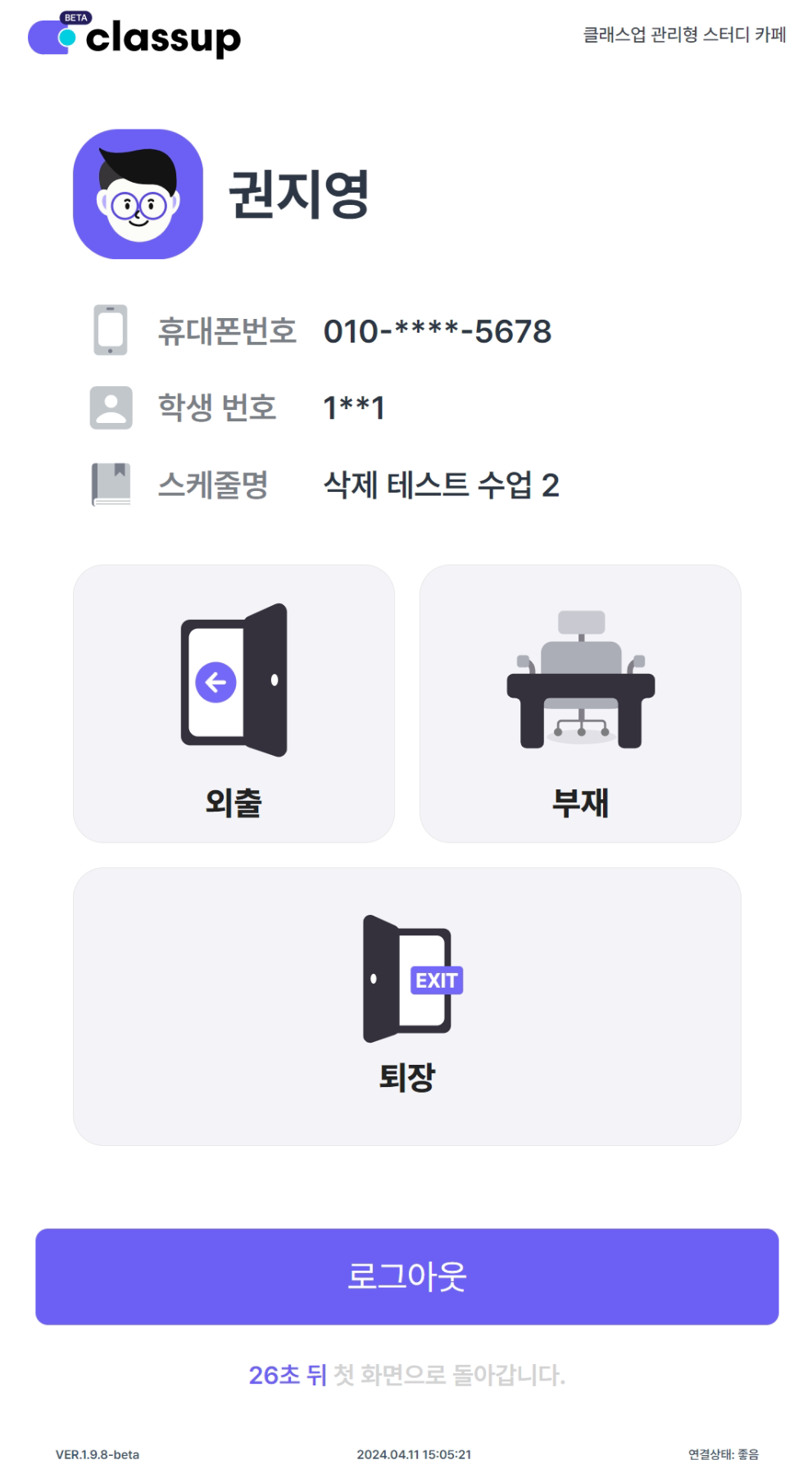
Task: Log out with the 로그아웃 button
Action: (x=406, y=1276)
